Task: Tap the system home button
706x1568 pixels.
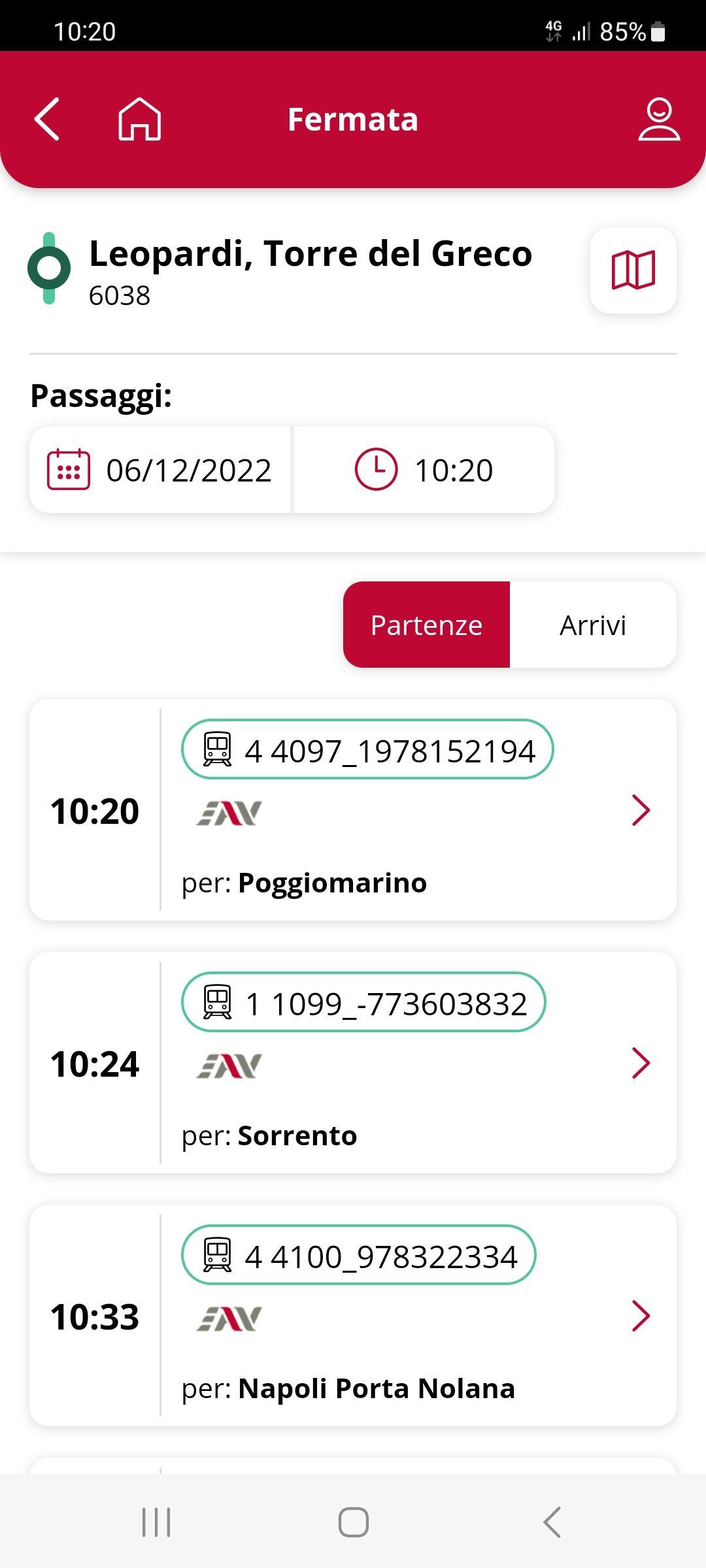Action: [x=353, y=1522]
